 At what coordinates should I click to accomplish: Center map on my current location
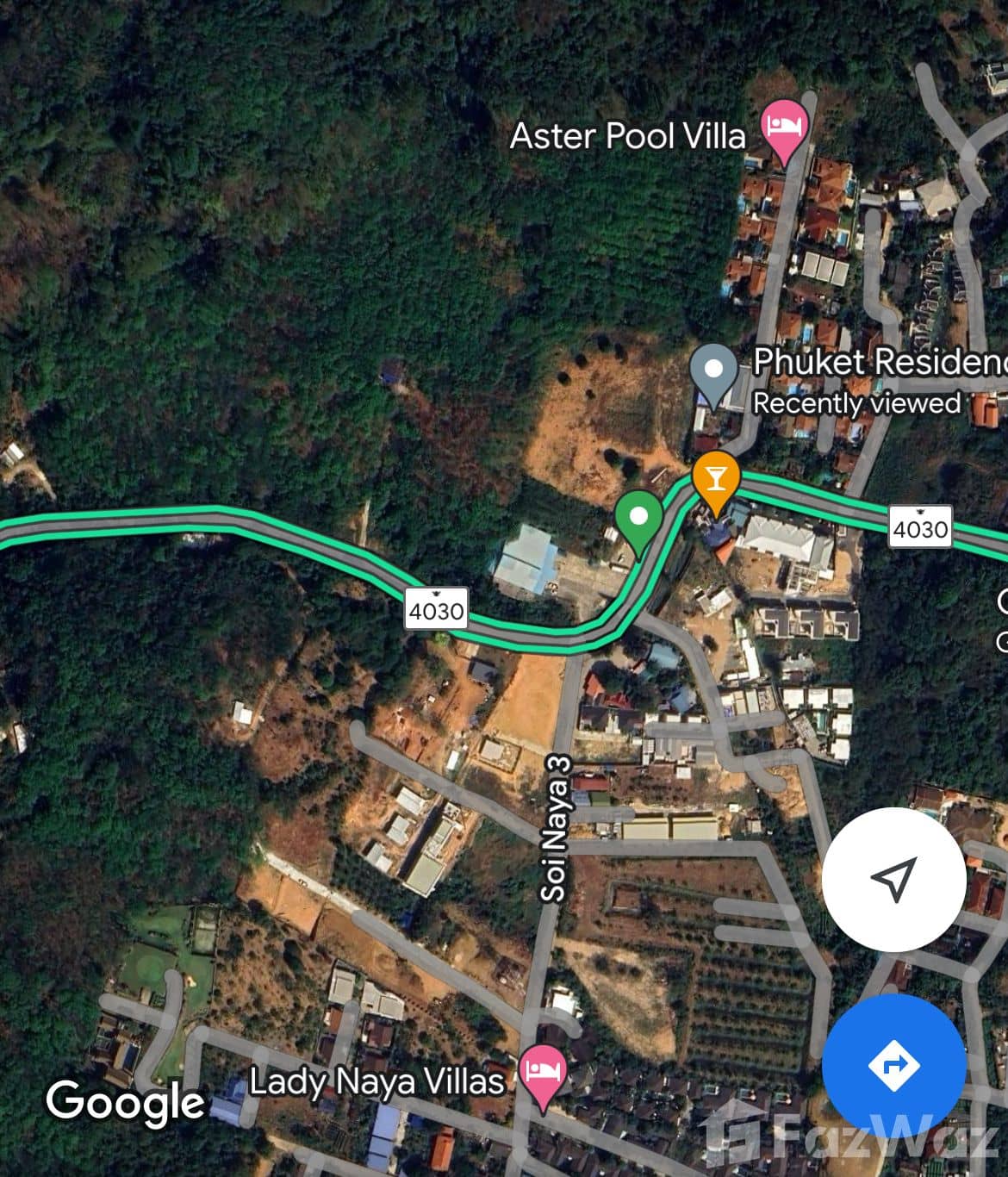[893, 879]
